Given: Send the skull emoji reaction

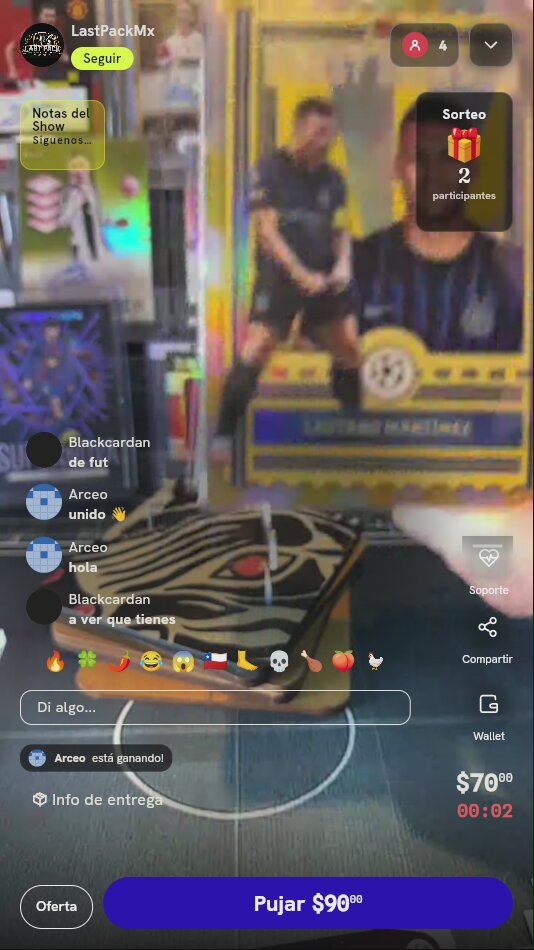Looking at the screenshot, I should tap(279, 661).
